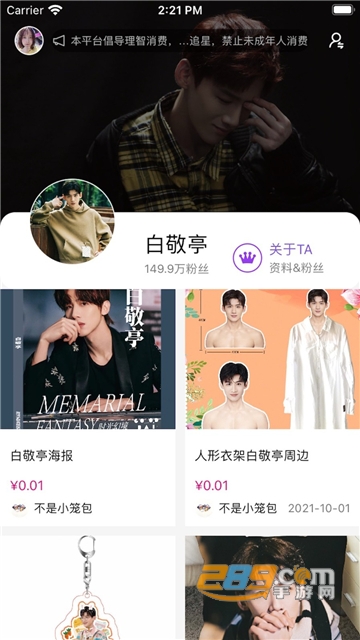Open the announcement banner about rational consumption
360x640 pixels.
click(180, 41)
